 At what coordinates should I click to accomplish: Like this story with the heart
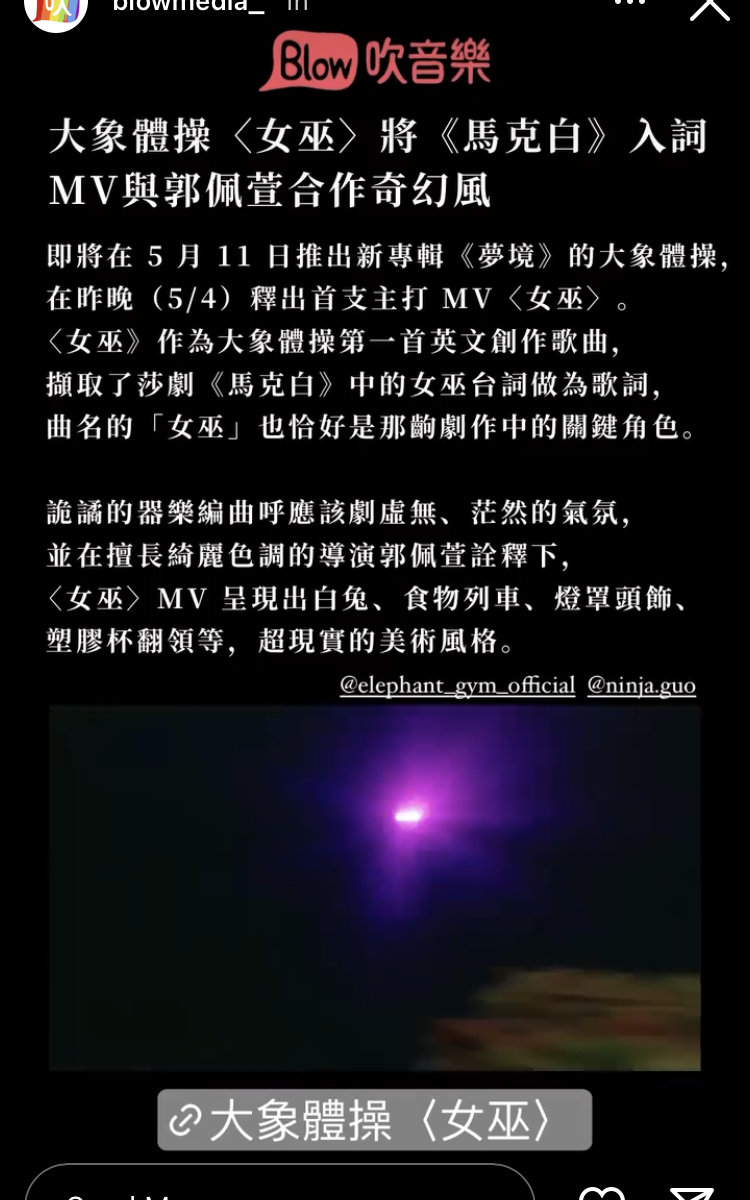pos(602,1192)
